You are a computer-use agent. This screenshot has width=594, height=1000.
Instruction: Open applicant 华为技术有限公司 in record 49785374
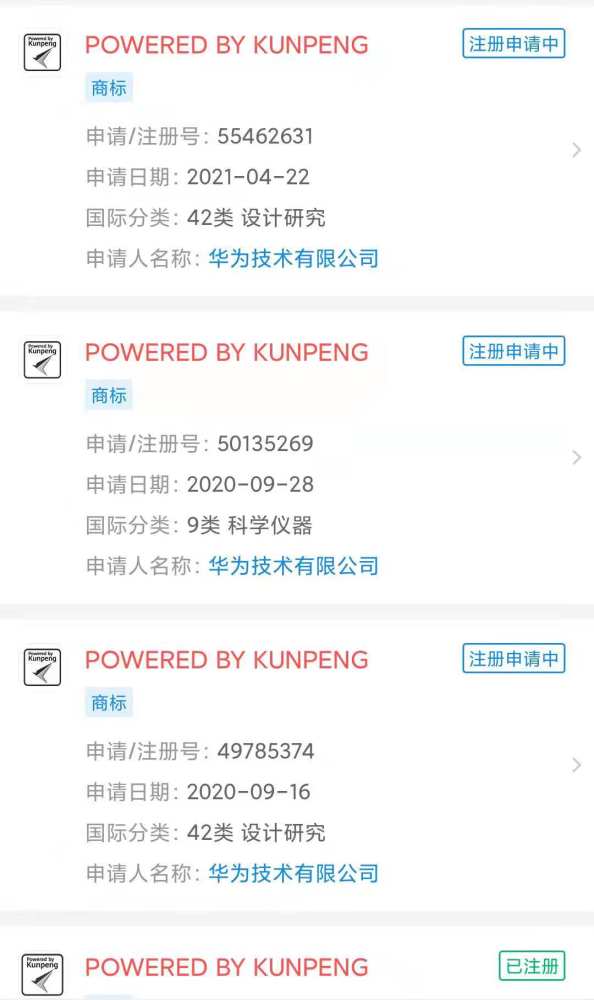(293, 874)
